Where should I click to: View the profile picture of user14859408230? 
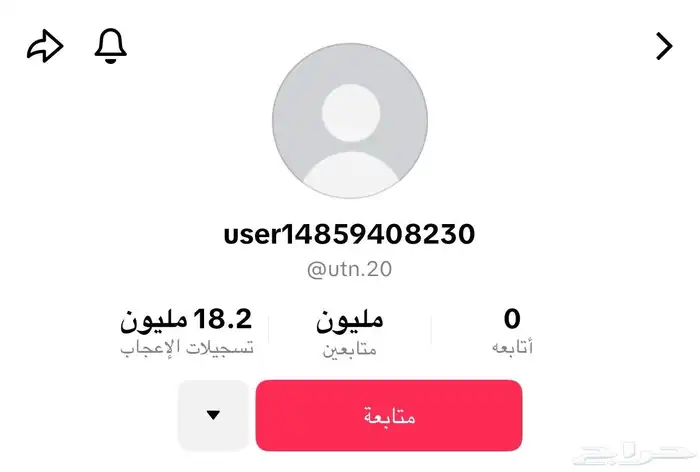[350, 120]
